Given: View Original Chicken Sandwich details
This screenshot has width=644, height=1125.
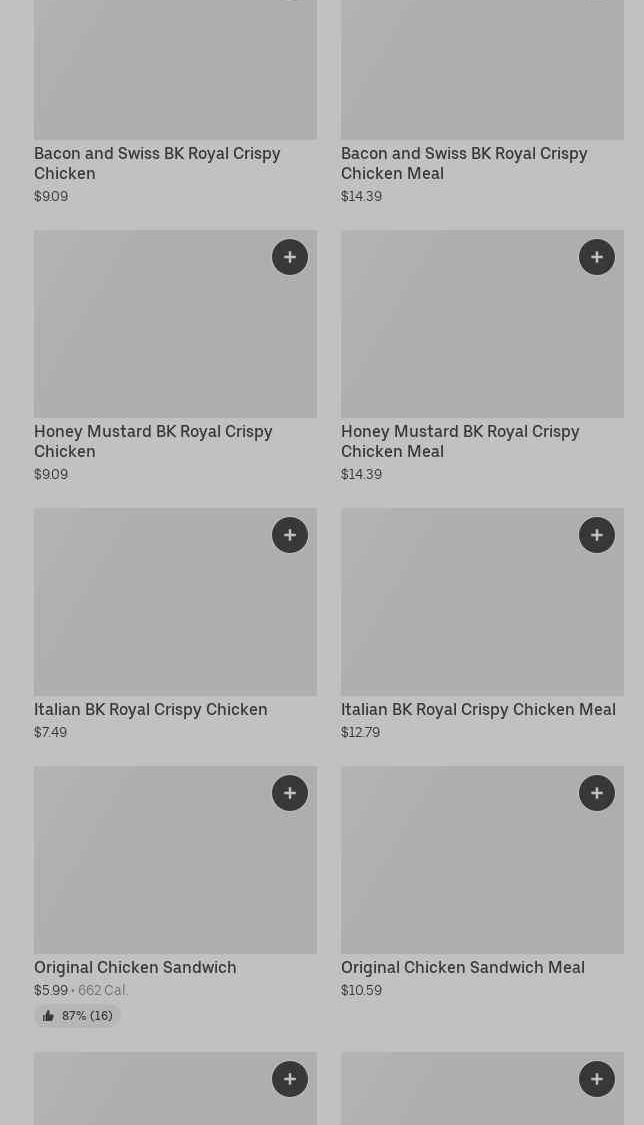Looking at the screenshot, I should (175, 897).
